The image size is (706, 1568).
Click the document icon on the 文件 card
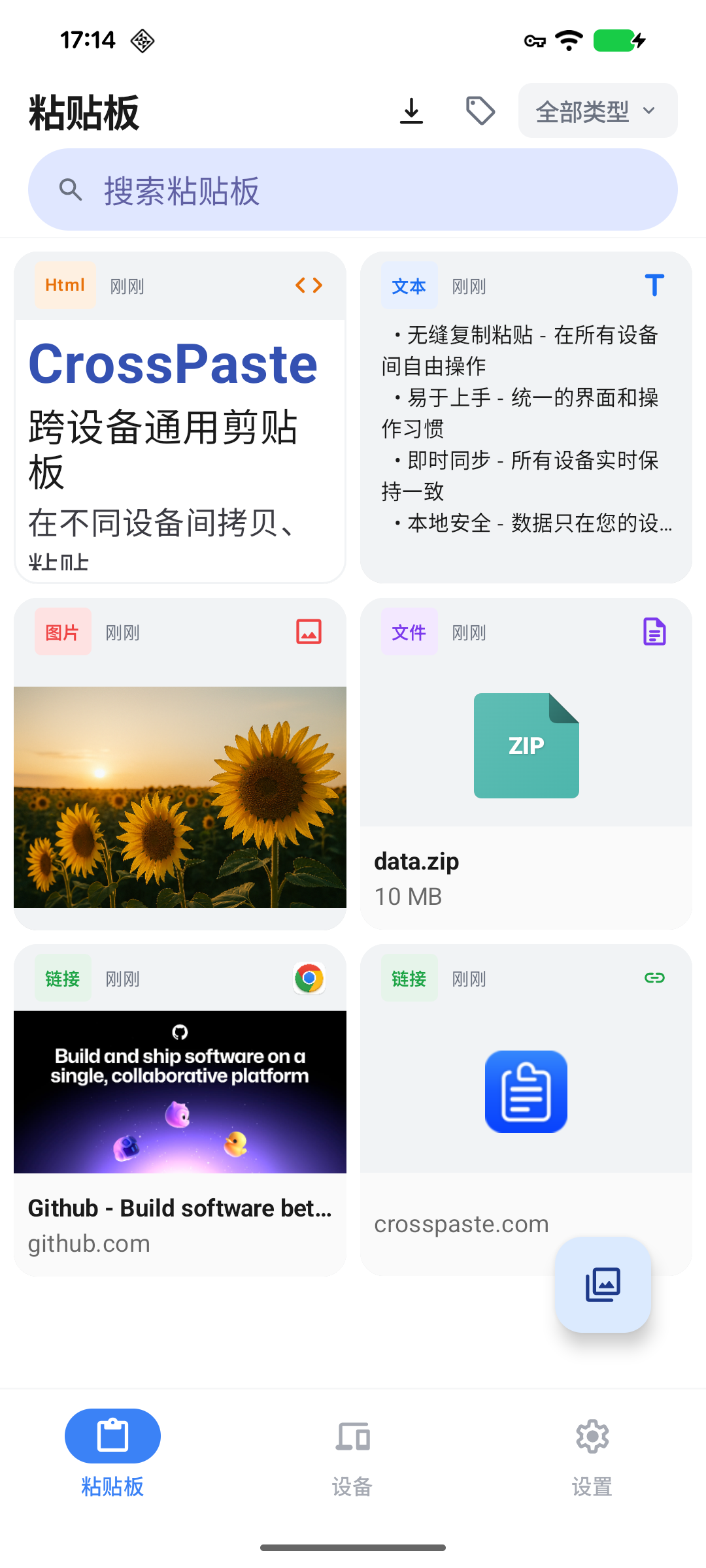pos(654,631)
